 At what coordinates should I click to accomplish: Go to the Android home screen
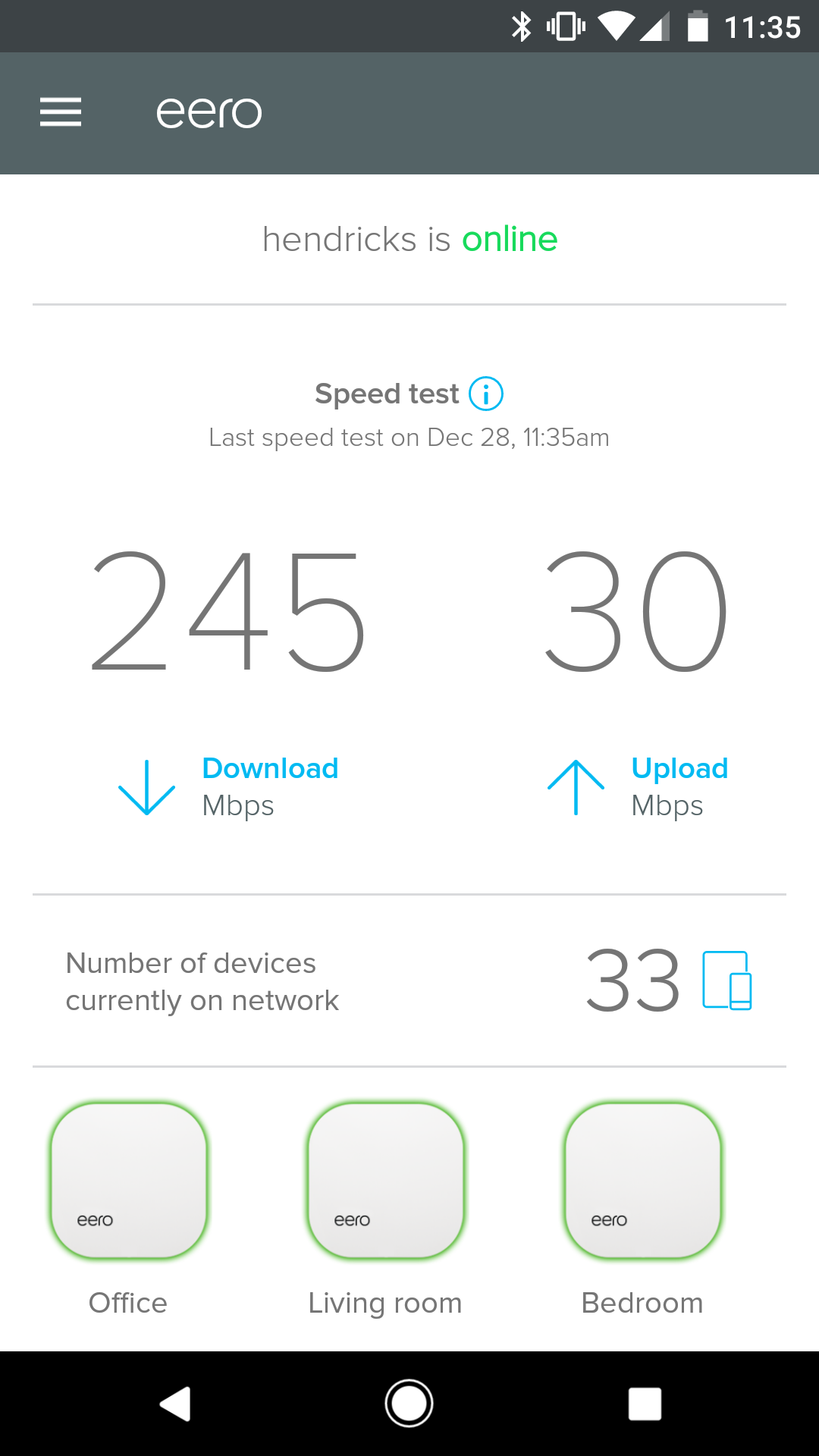click(x=409, y=1404)
